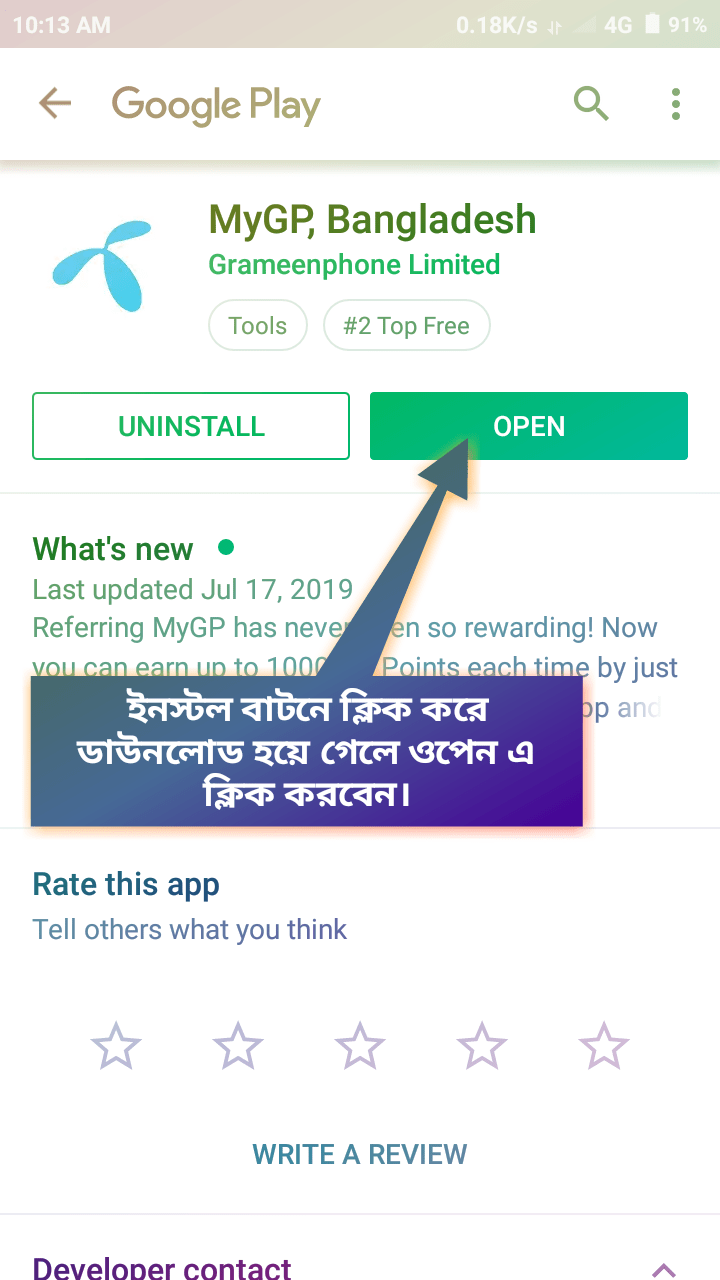
Task: Select the Tools category chip
Action: 257,326
